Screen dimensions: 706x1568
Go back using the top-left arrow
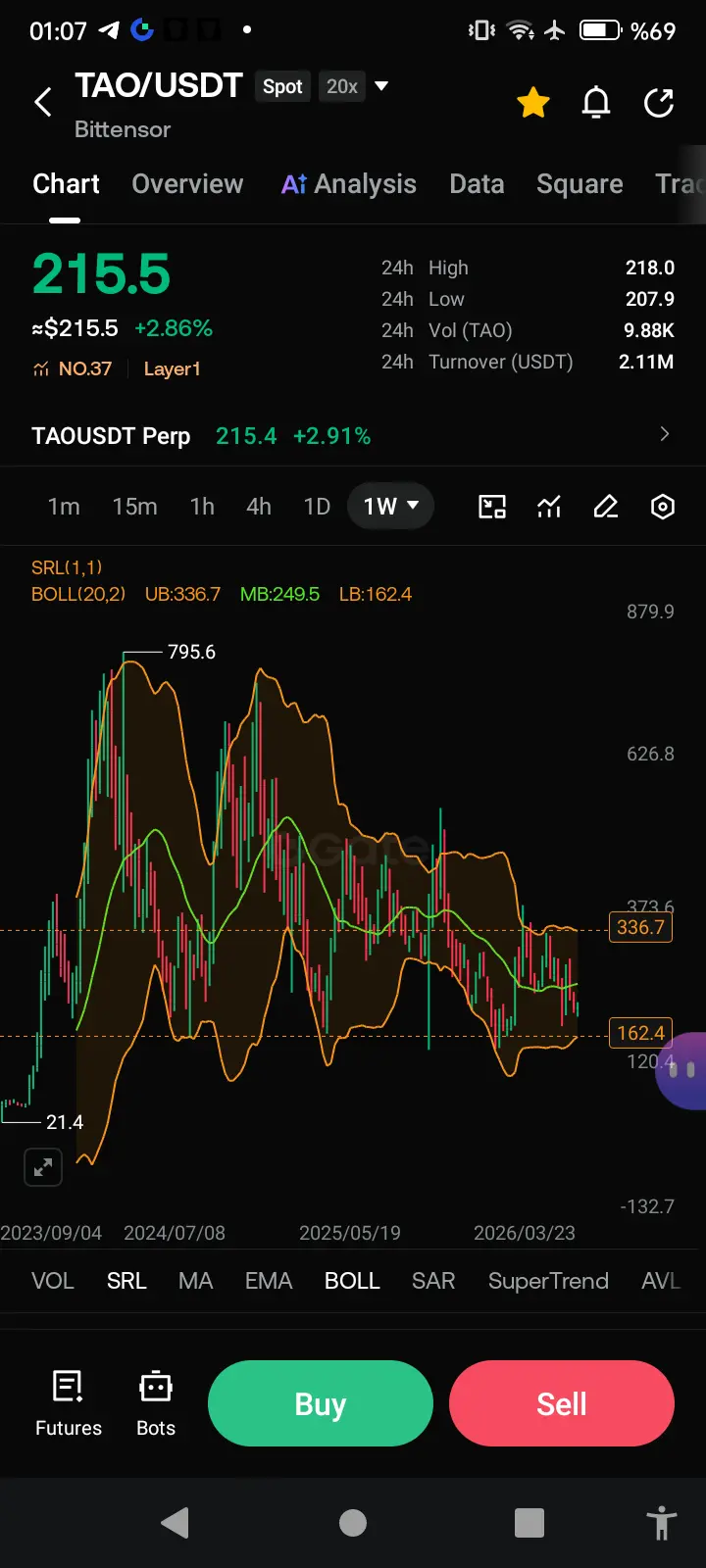click(43, 102)
